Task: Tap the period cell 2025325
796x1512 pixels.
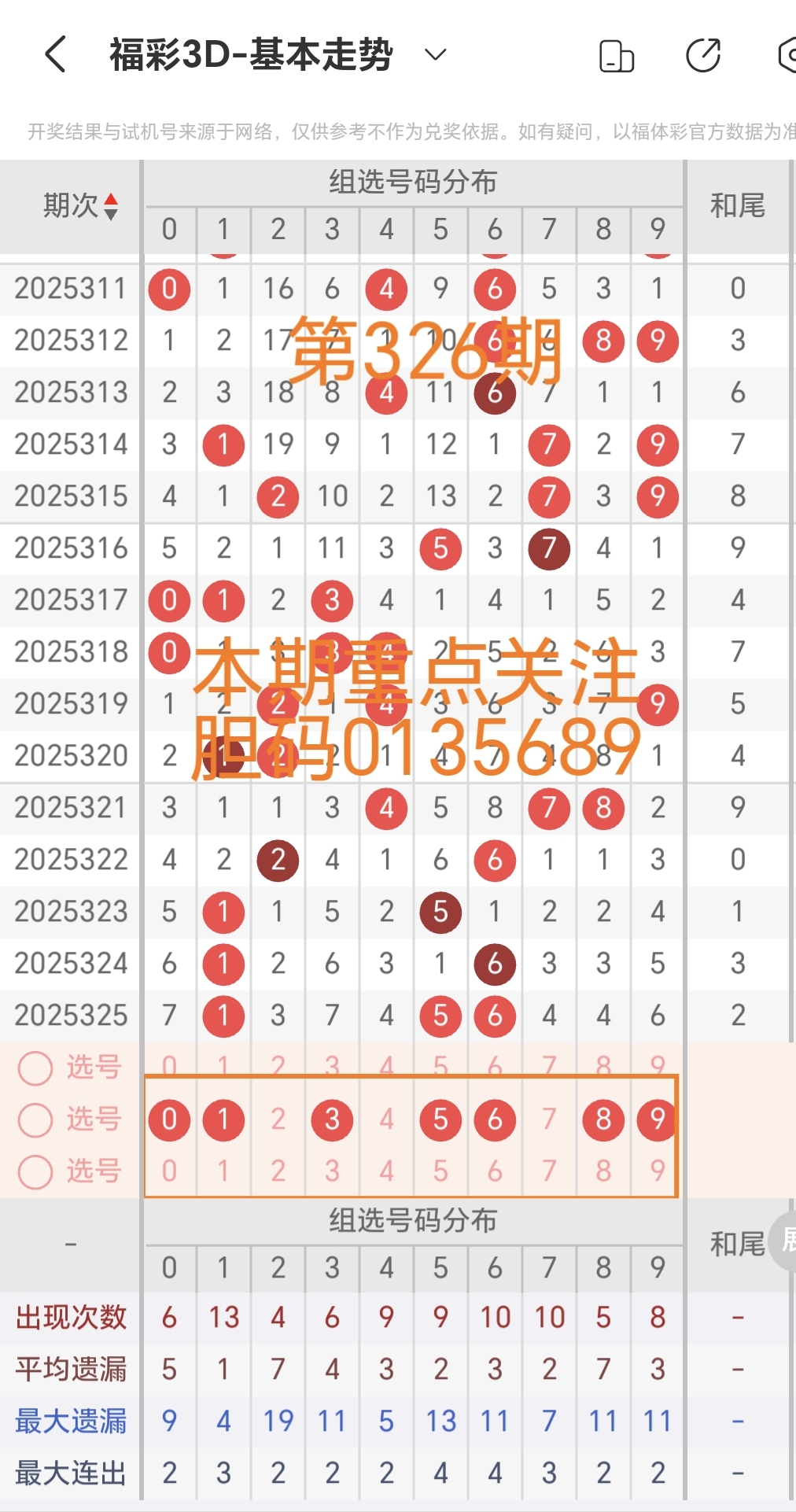Action: click(x=72, y=1016)
